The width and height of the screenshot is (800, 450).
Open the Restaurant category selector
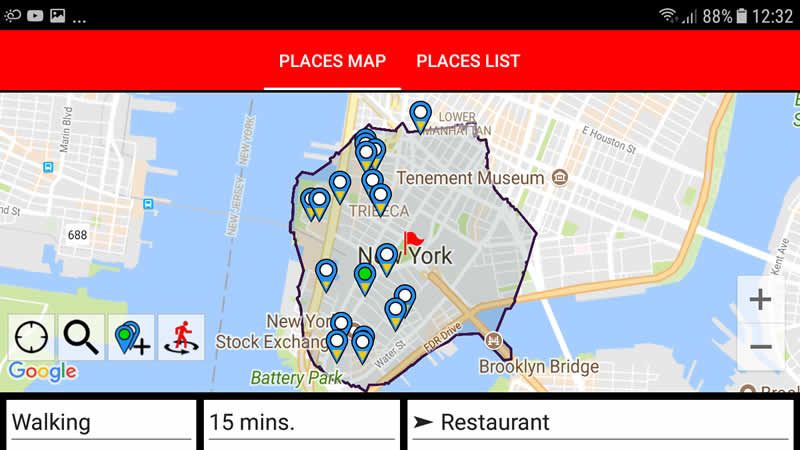(x=600, y=422)
